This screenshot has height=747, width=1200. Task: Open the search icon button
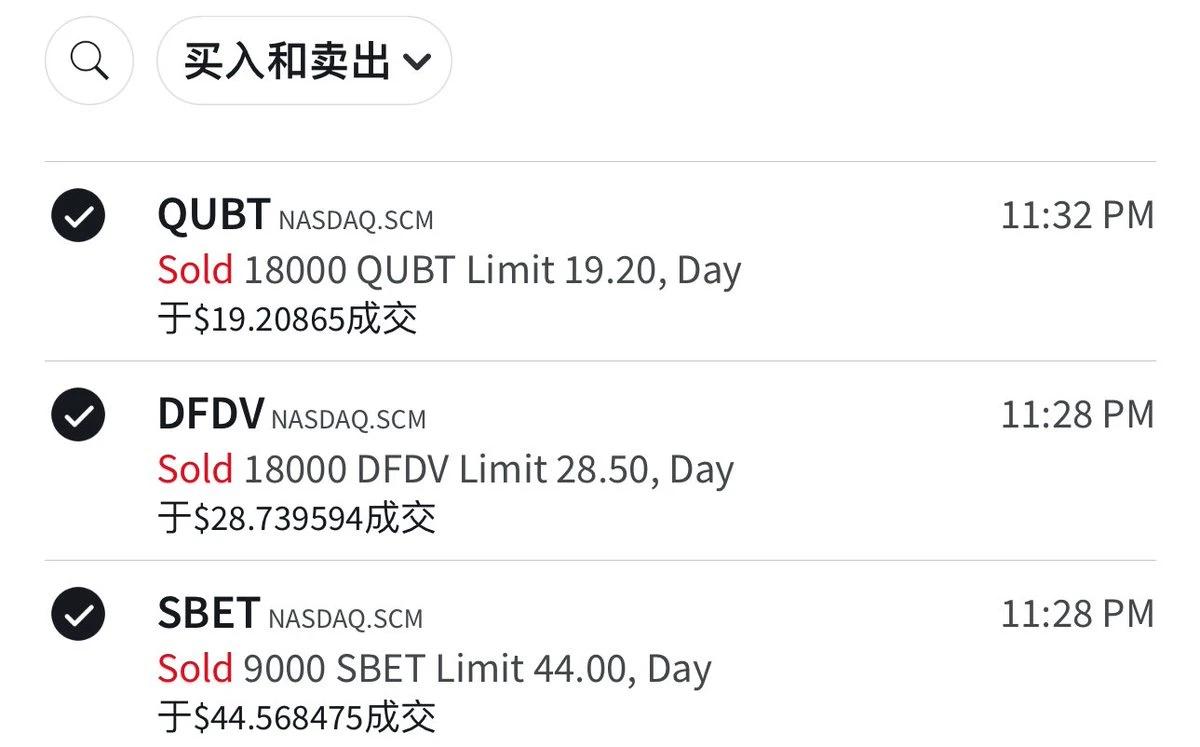(x=89, y=61)
